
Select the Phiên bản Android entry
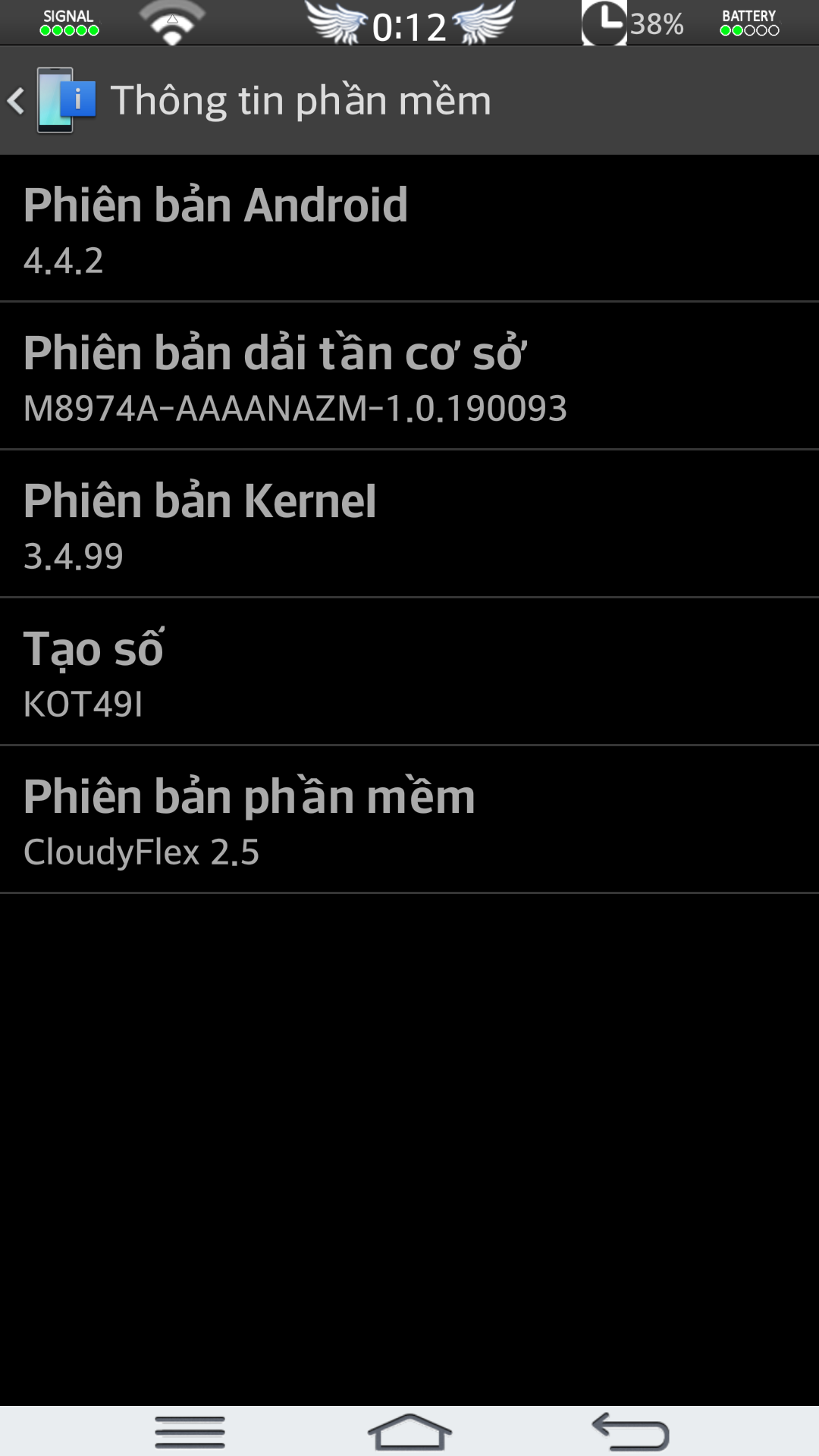coord(409,227)
